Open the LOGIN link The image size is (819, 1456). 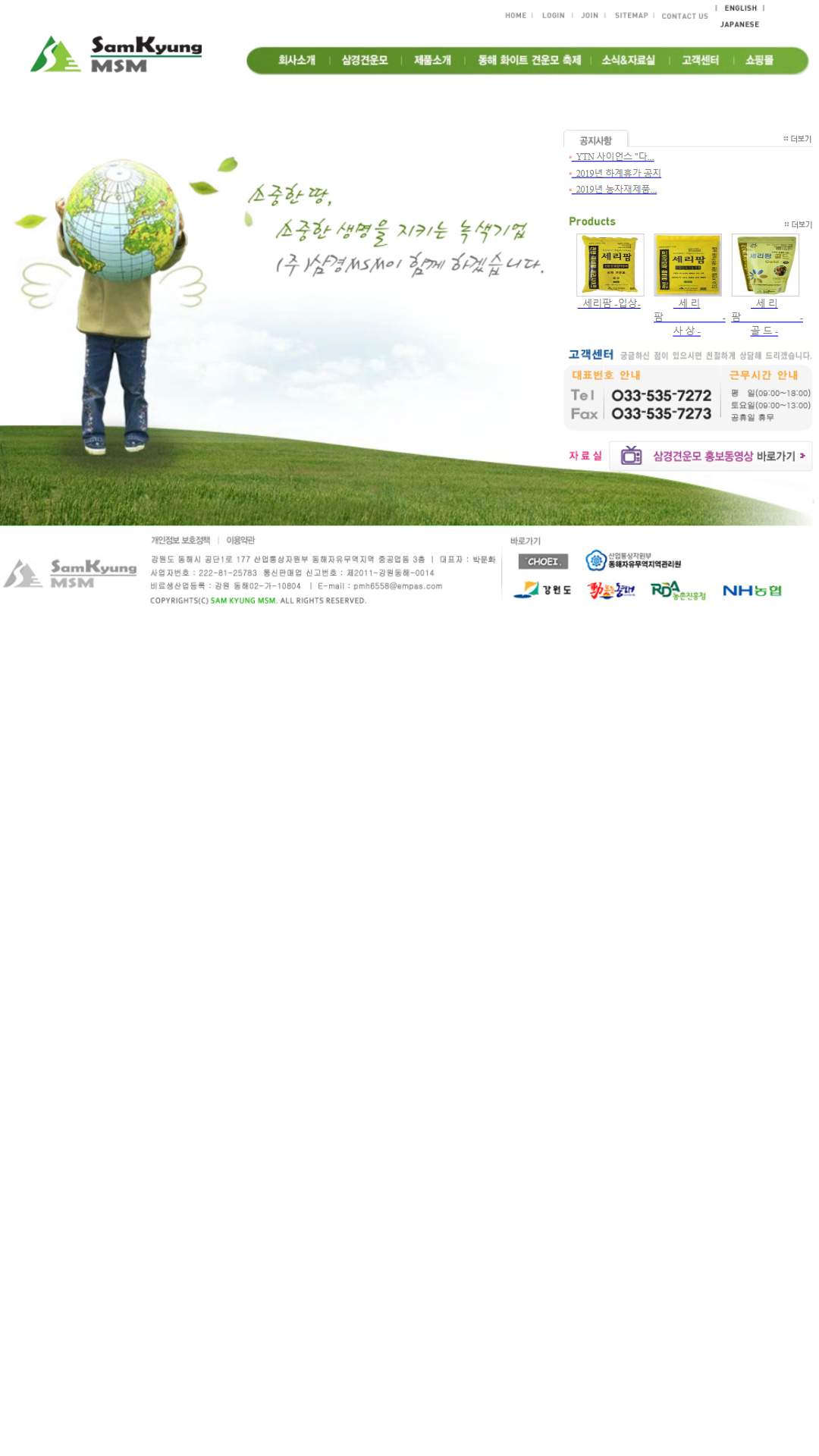553,15
